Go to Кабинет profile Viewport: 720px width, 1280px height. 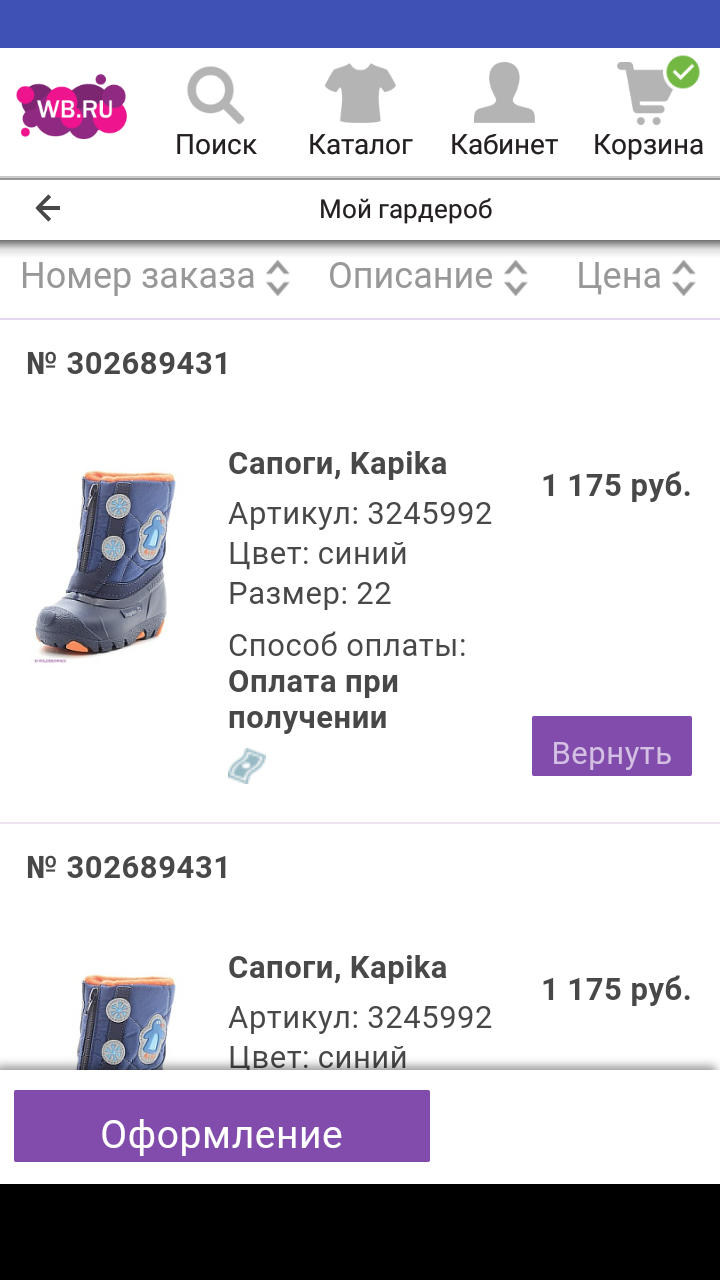[504, 112]
